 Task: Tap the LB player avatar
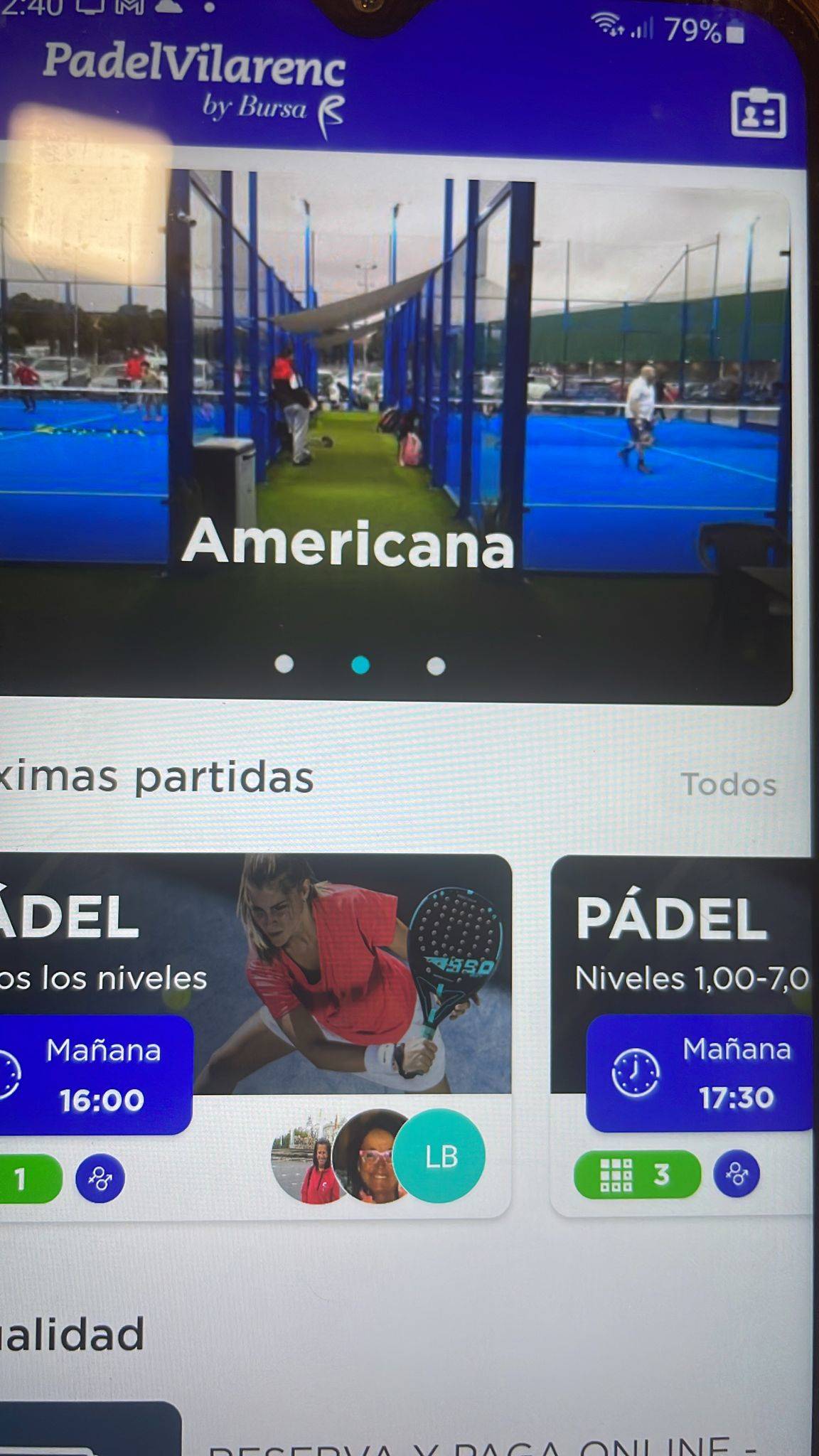(440, 1156)
